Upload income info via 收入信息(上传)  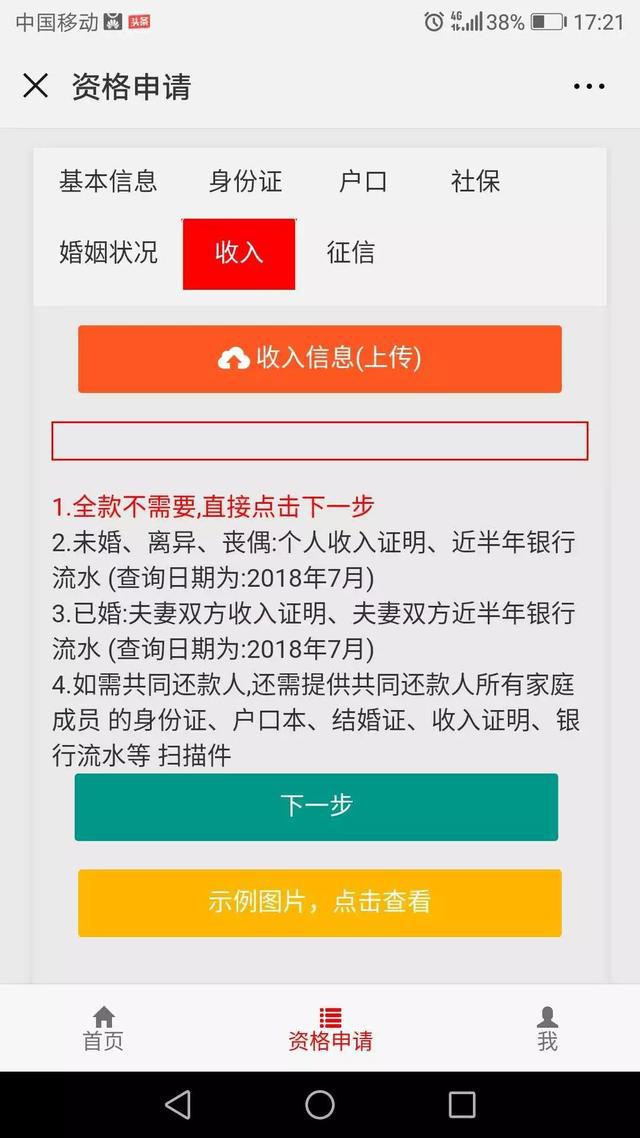[x=320, y=359]
